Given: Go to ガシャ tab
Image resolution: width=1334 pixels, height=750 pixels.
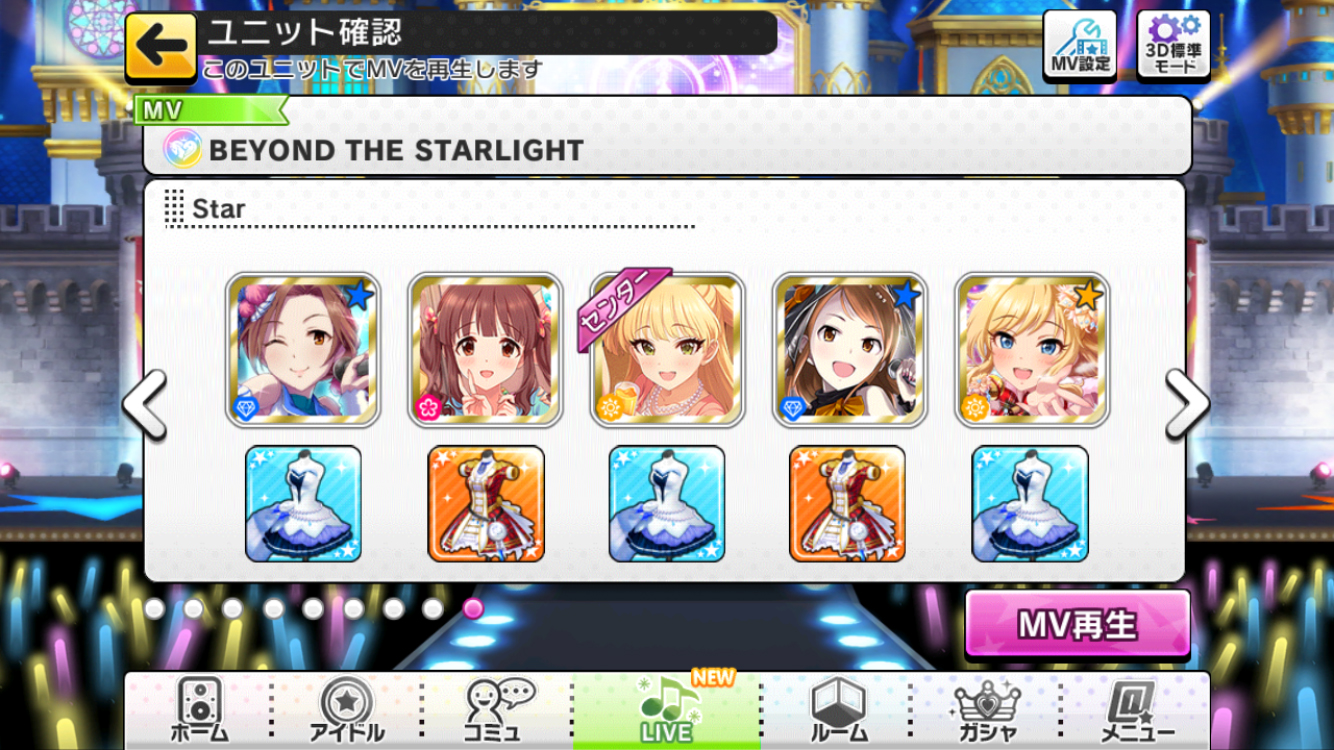Looking at the screenshot, I should click(986, 711).
